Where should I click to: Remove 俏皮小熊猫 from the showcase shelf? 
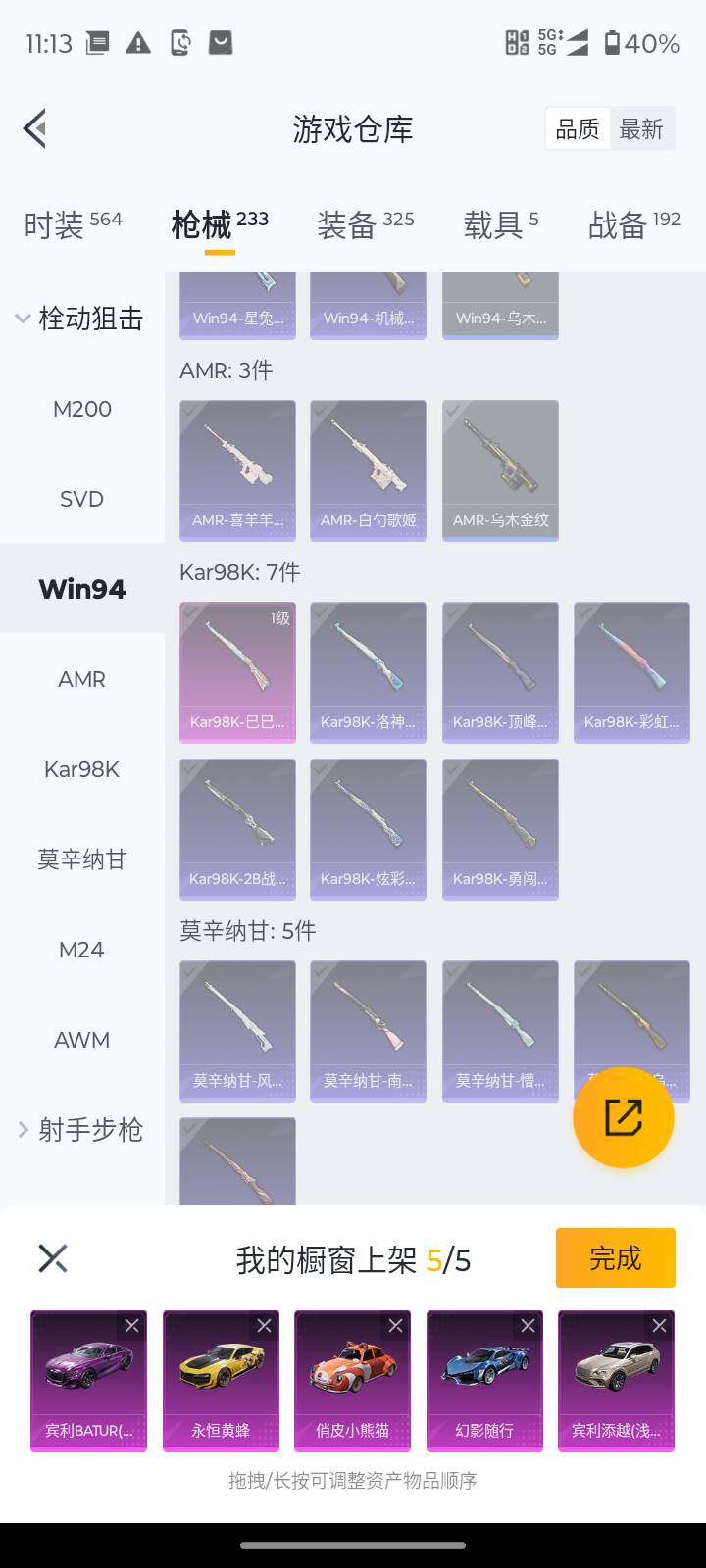point(395,1325)
